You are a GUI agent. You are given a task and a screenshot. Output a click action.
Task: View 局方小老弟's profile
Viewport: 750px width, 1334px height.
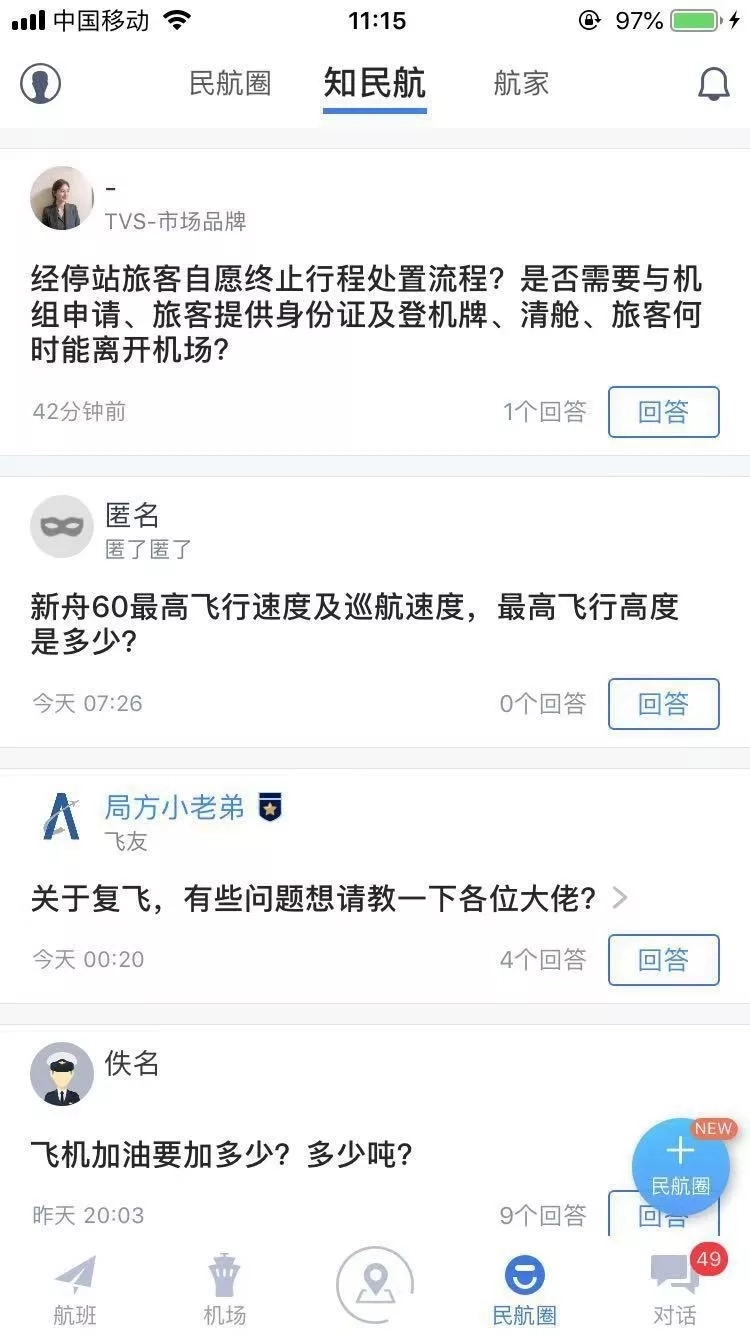pos(174,808)
